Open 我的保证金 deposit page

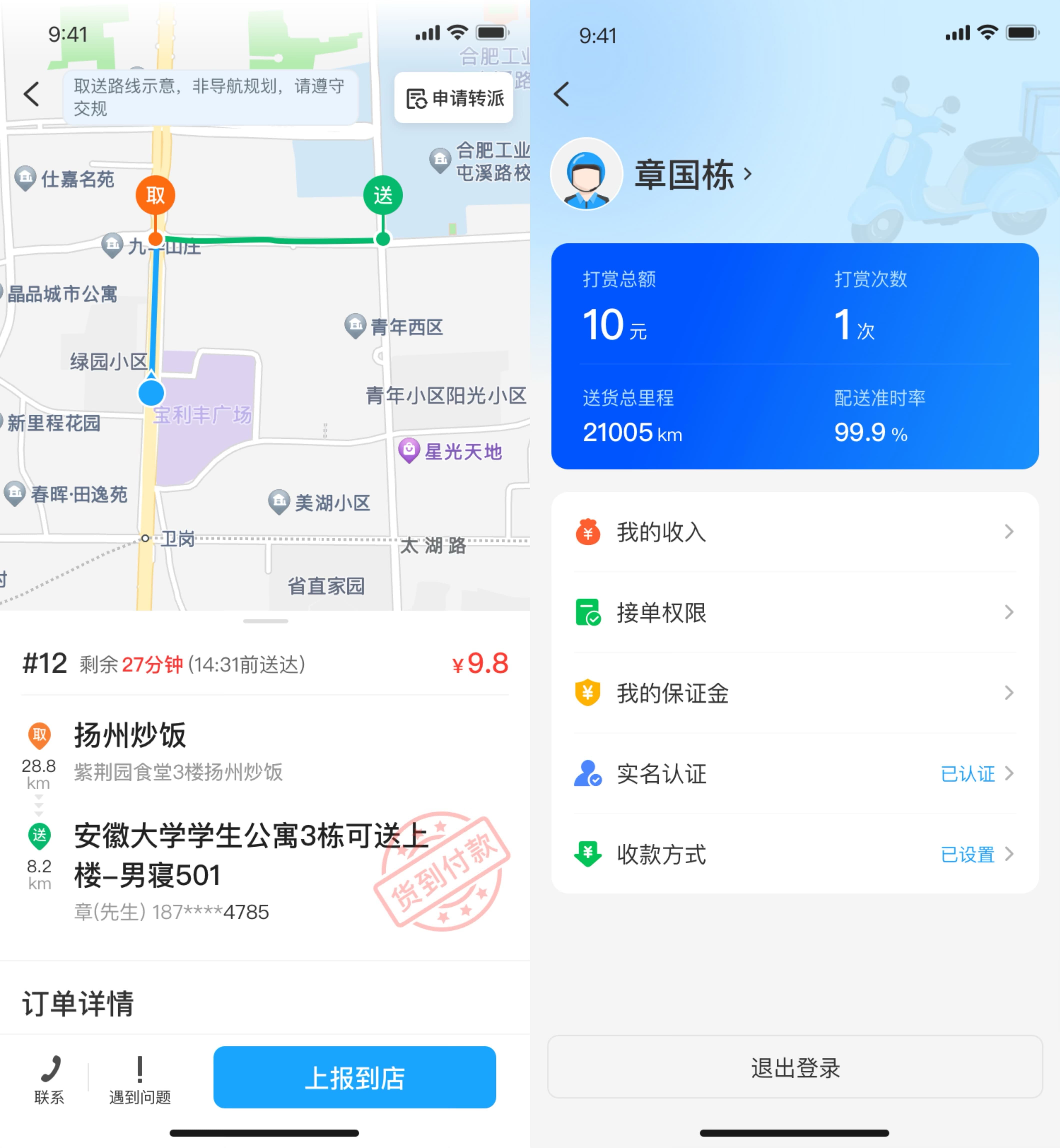(x=795, y=693)
